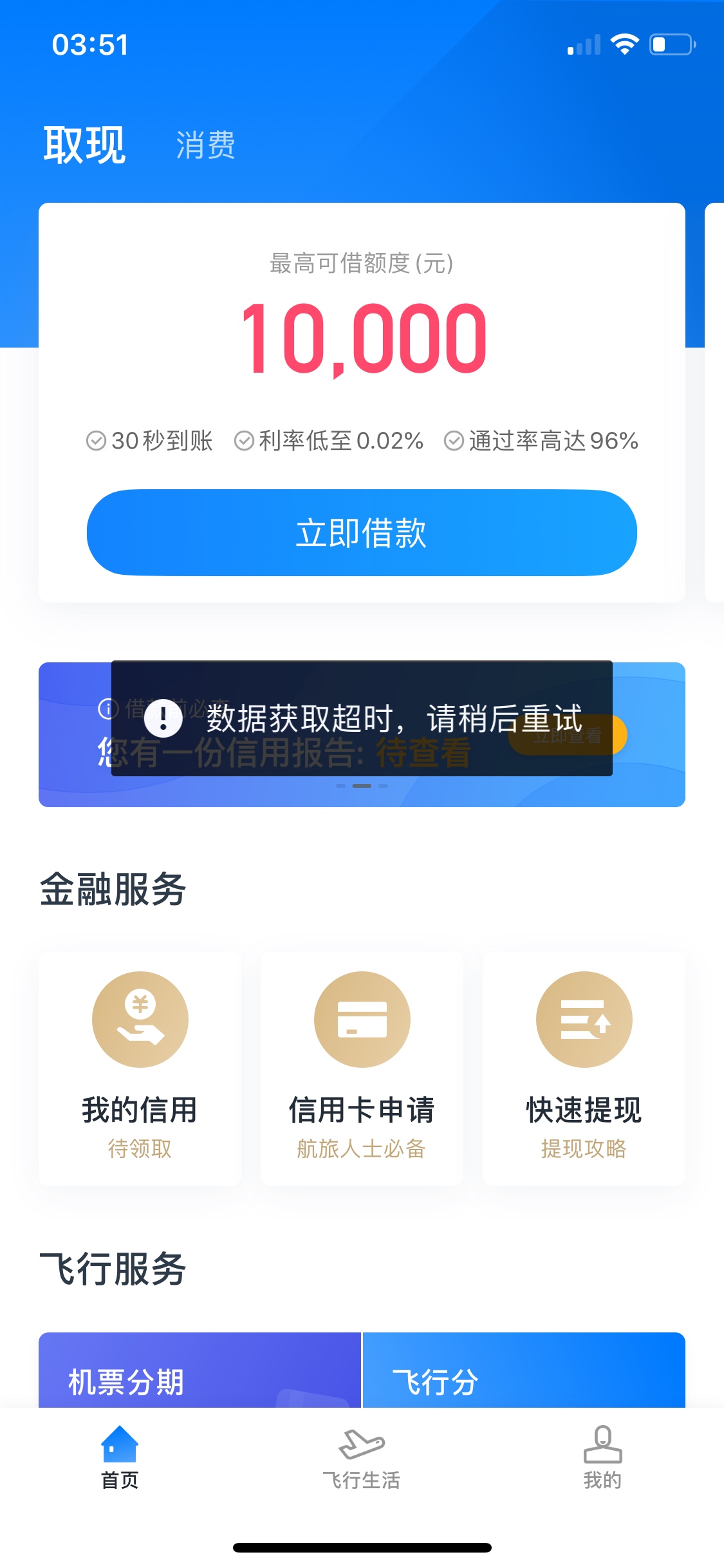Open the credit report banner
This screenshot has height=1568, width=724.
click(x=362, y=734)
